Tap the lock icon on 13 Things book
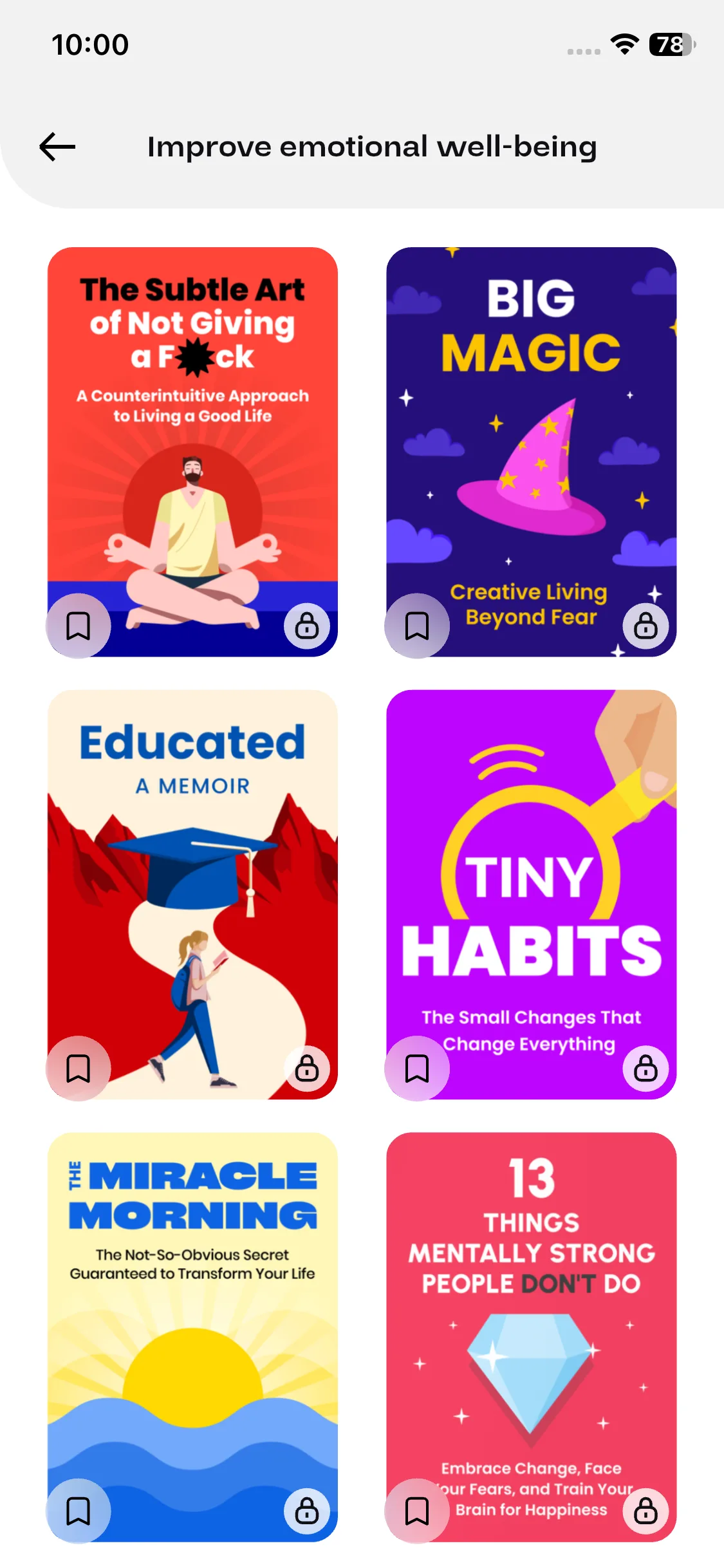 645,1511
